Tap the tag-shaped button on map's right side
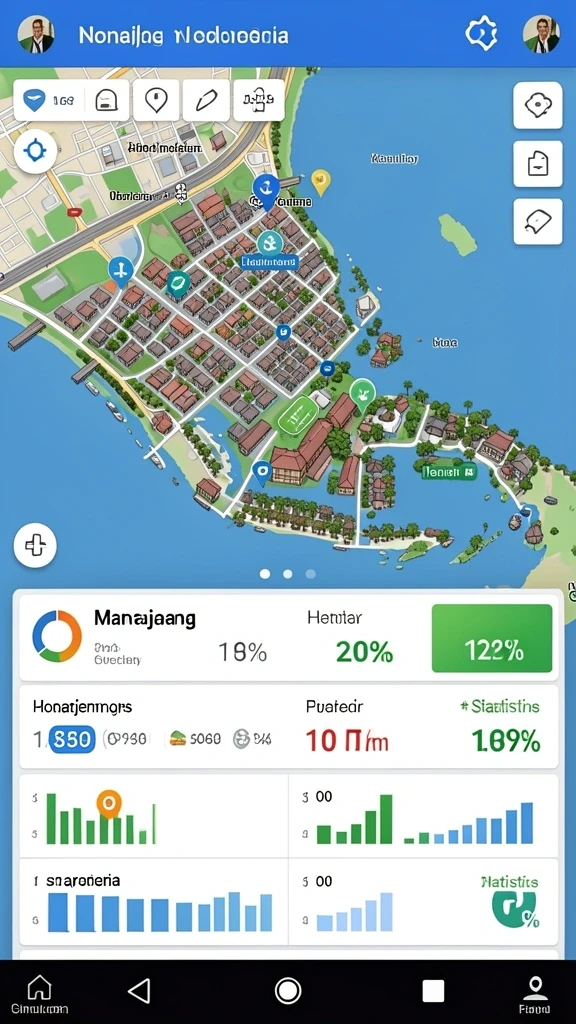Viewport: 576px width, 1024px height. tap(537, 221)
